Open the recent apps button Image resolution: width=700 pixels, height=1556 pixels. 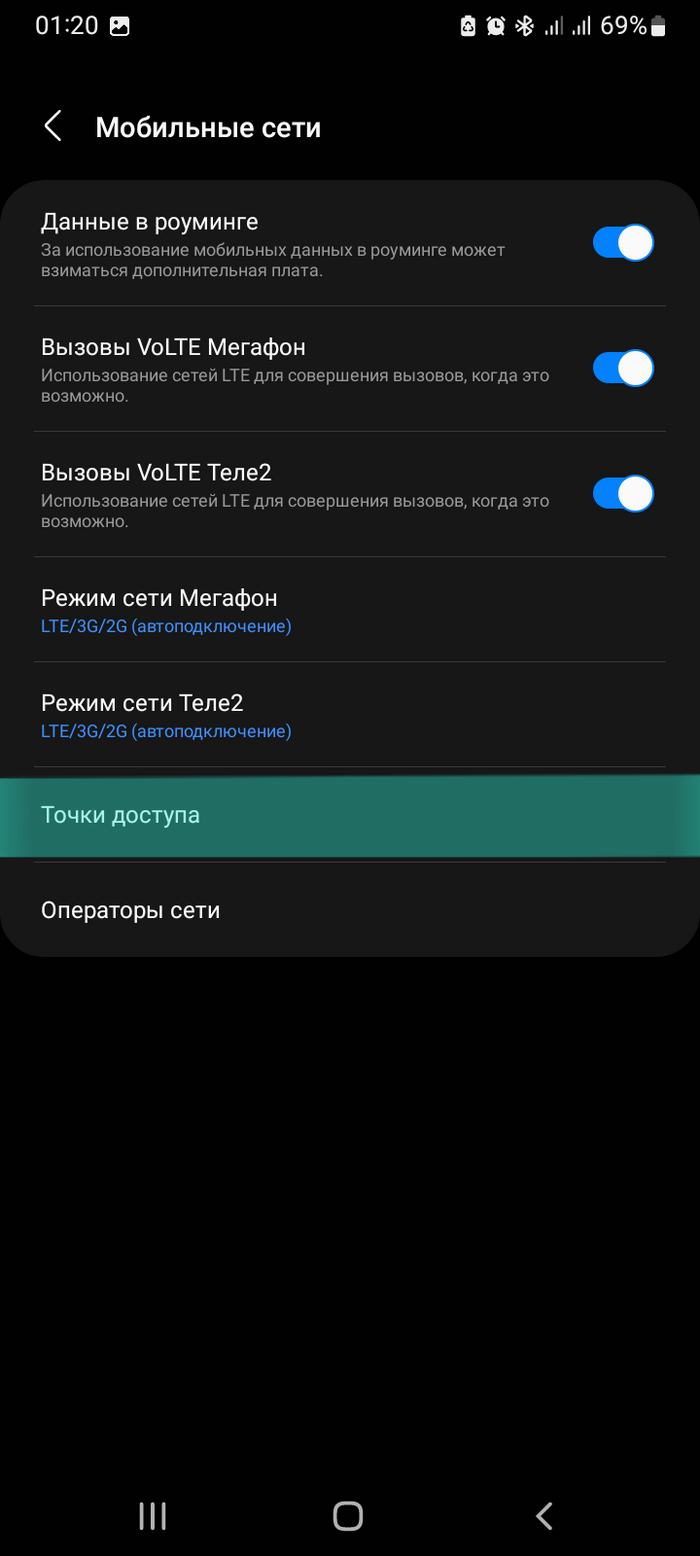point(152,1515)
